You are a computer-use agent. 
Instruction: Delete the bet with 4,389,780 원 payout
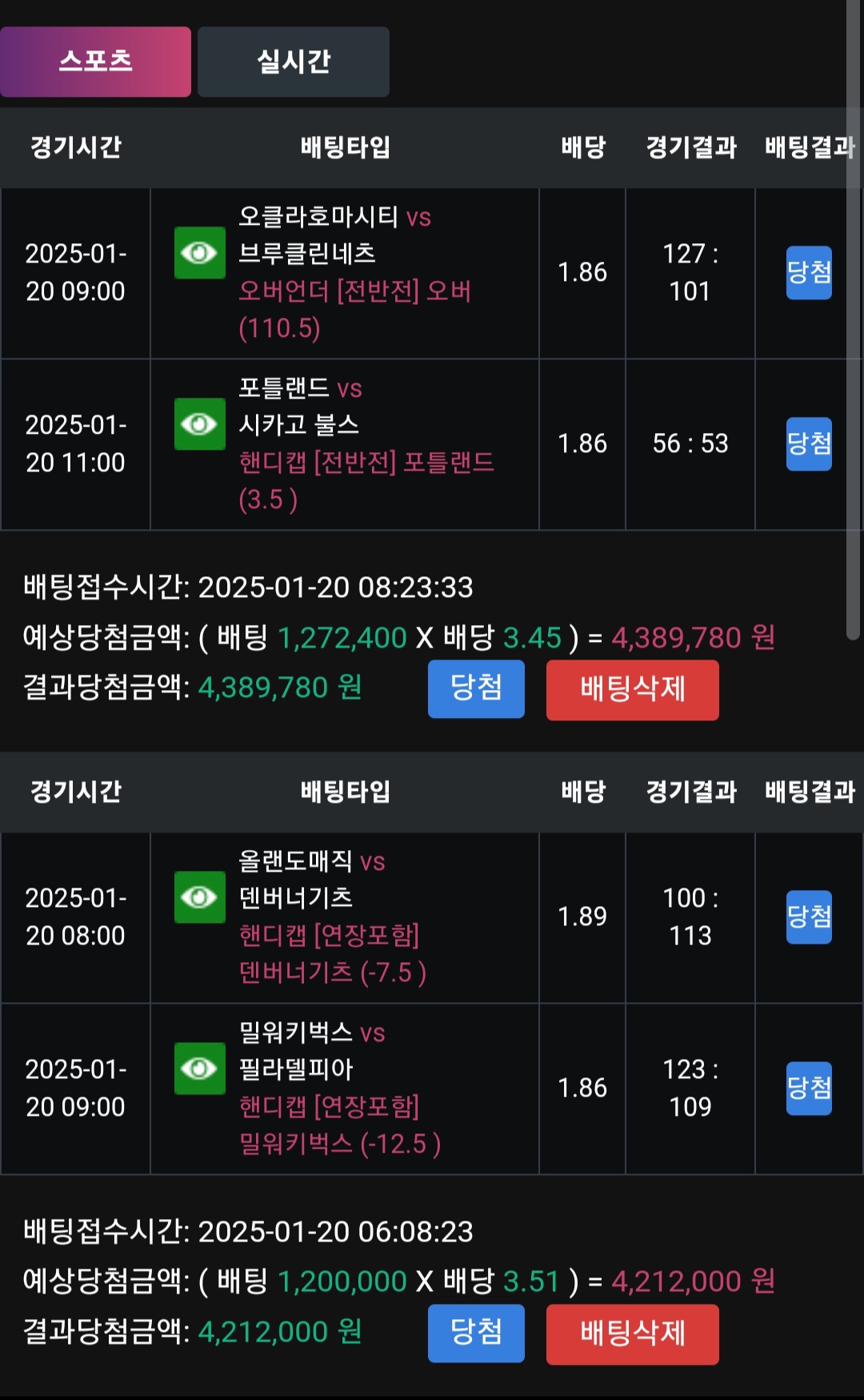click(x=632, y=689)
